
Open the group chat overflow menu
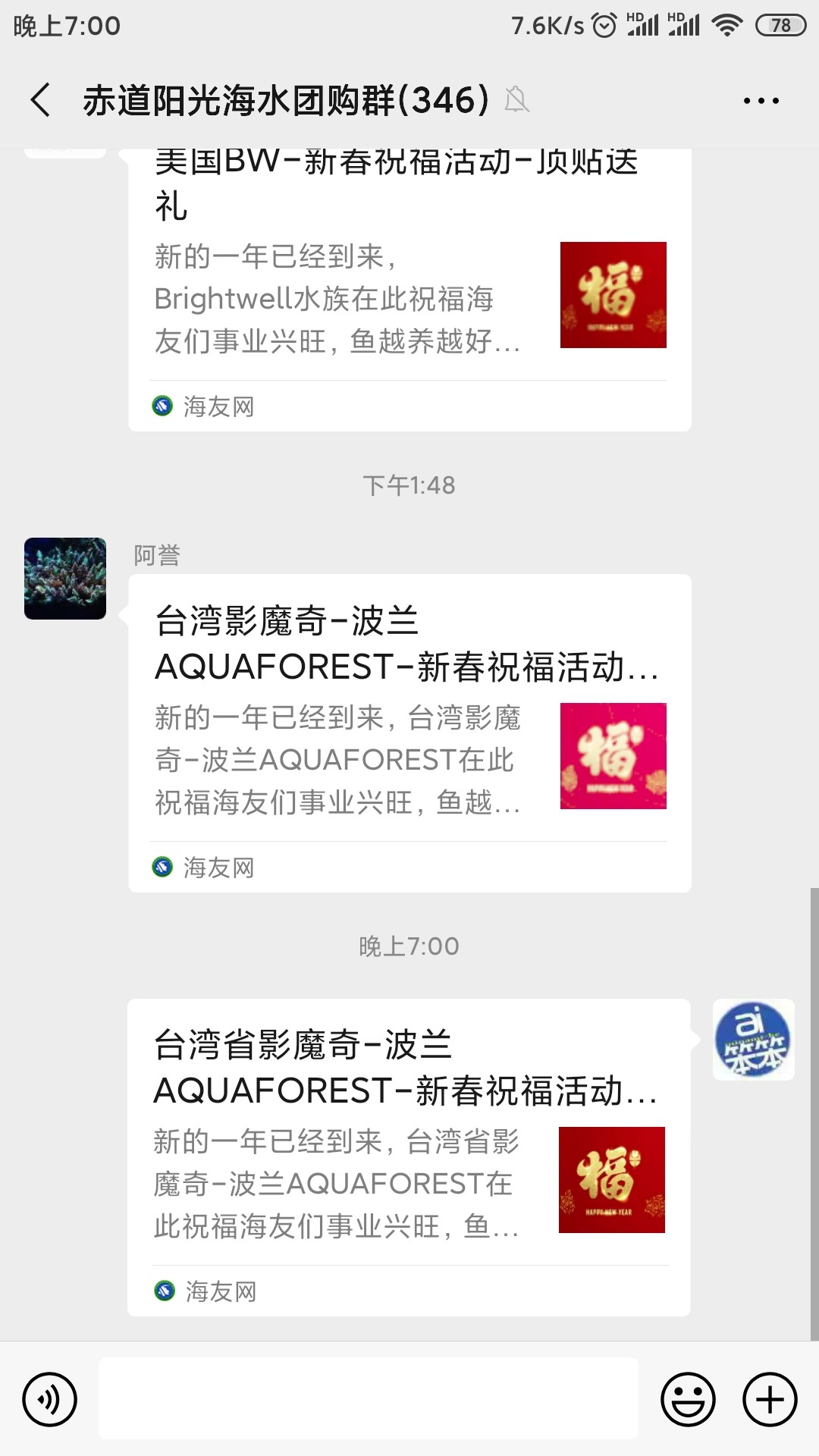click(x=761, y=100)
